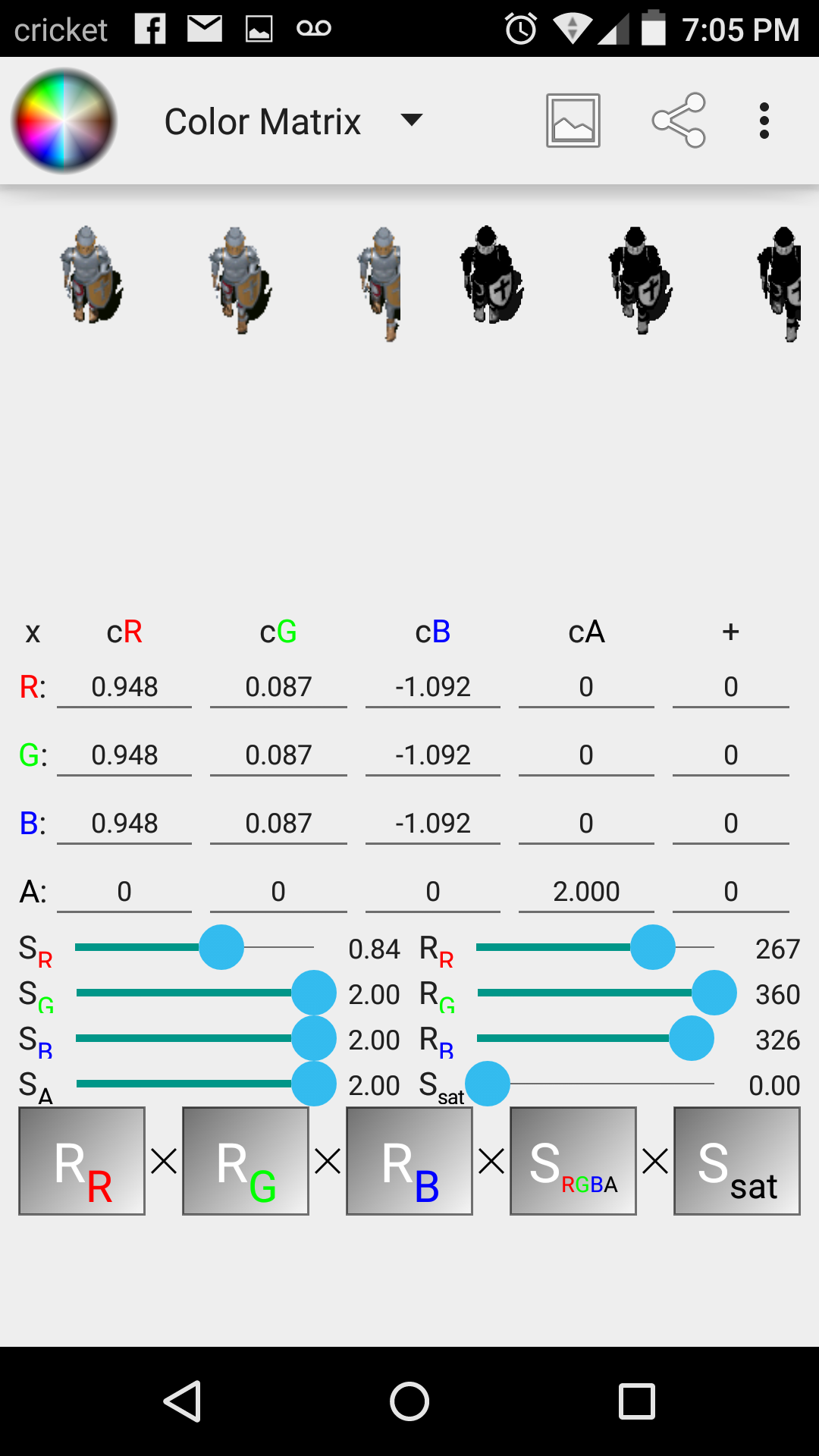Open the overflow menu

pos(764,121)
